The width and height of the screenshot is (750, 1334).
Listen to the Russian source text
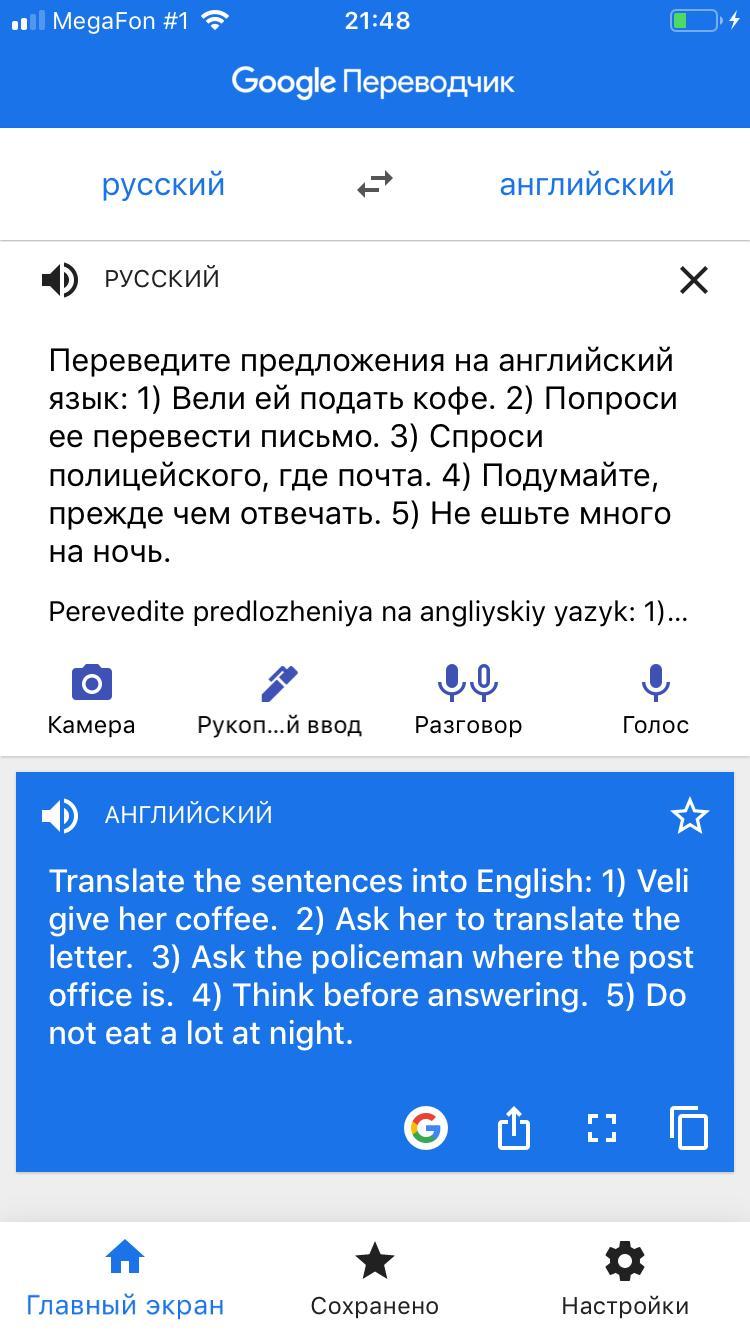60,280
